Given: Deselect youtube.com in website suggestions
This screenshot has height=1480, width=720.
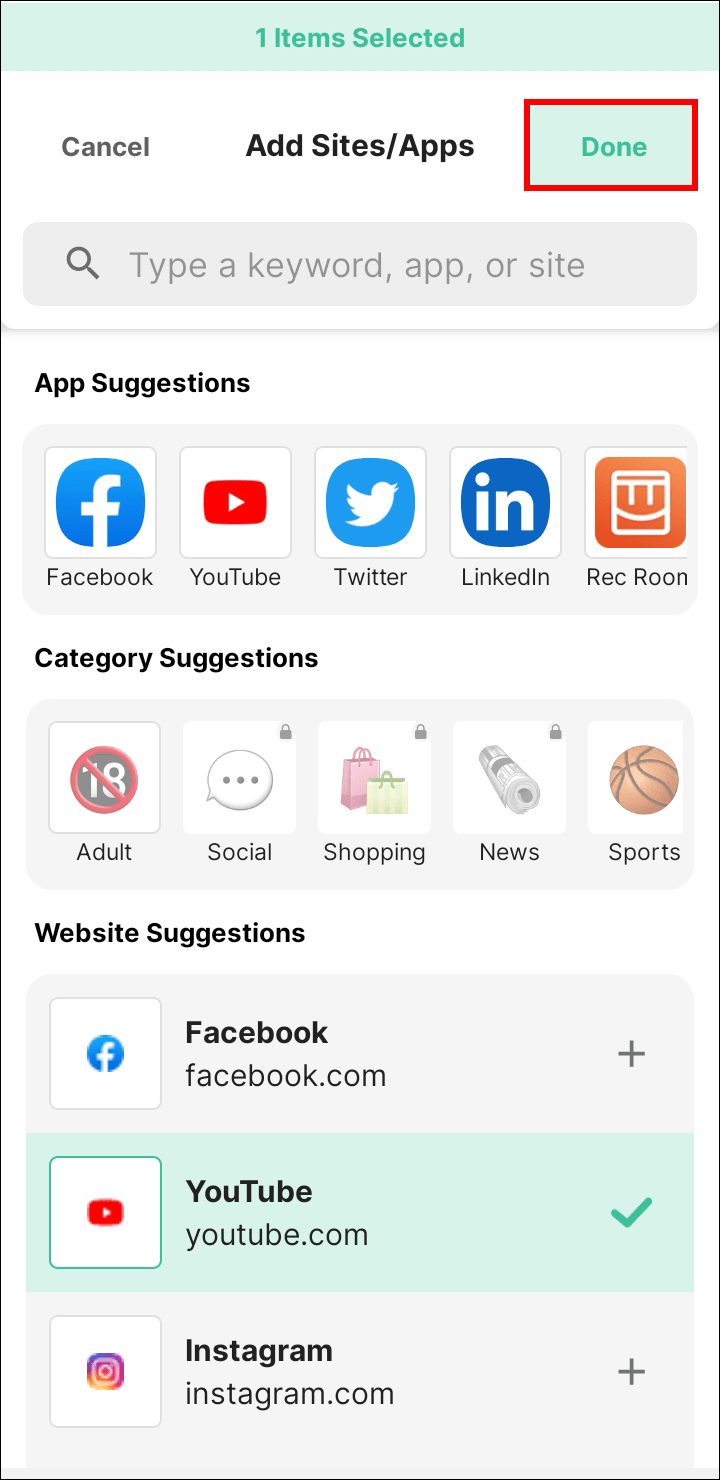Looking at the screenshot, I should (x=631, y=1212).
